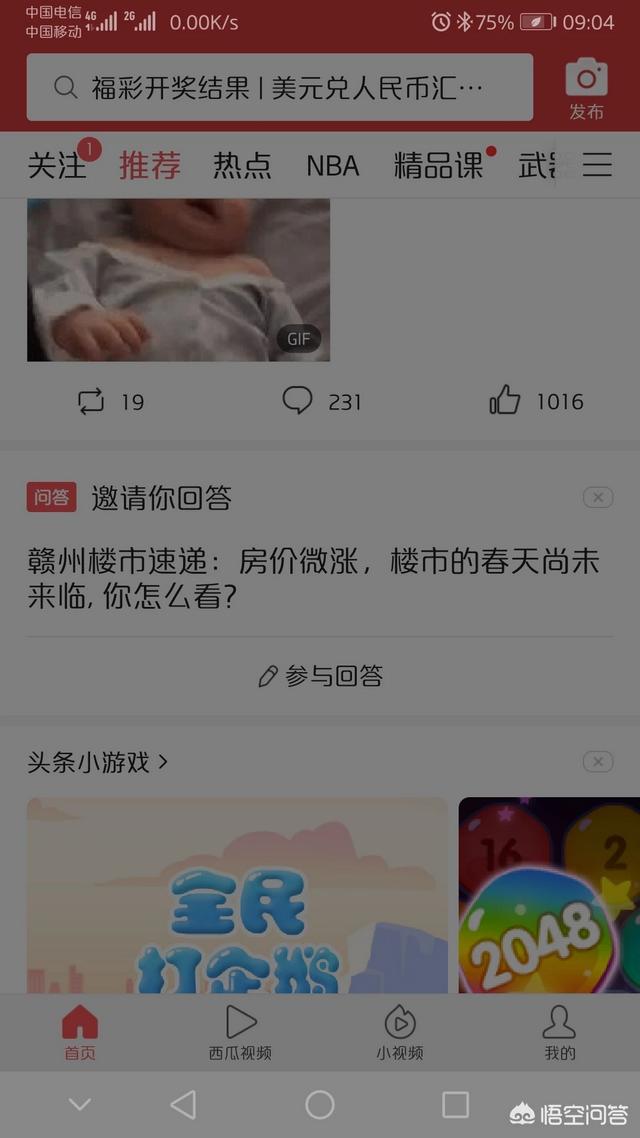
Task: Open the 头条小游戏 section
Action: click(x=97, y=762)
